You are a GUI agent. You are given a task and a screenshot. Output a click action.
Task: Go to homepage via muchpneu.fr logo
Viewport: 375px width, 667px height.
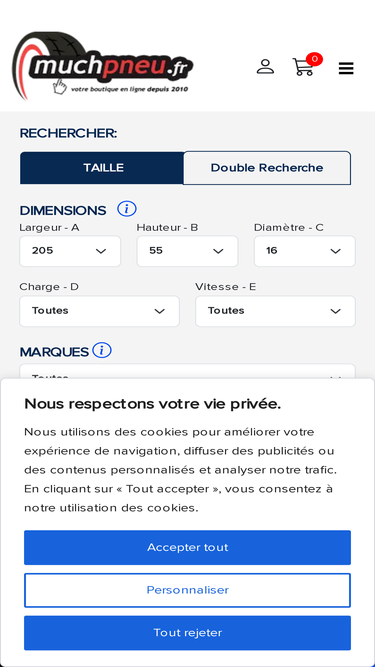(102, 66)
